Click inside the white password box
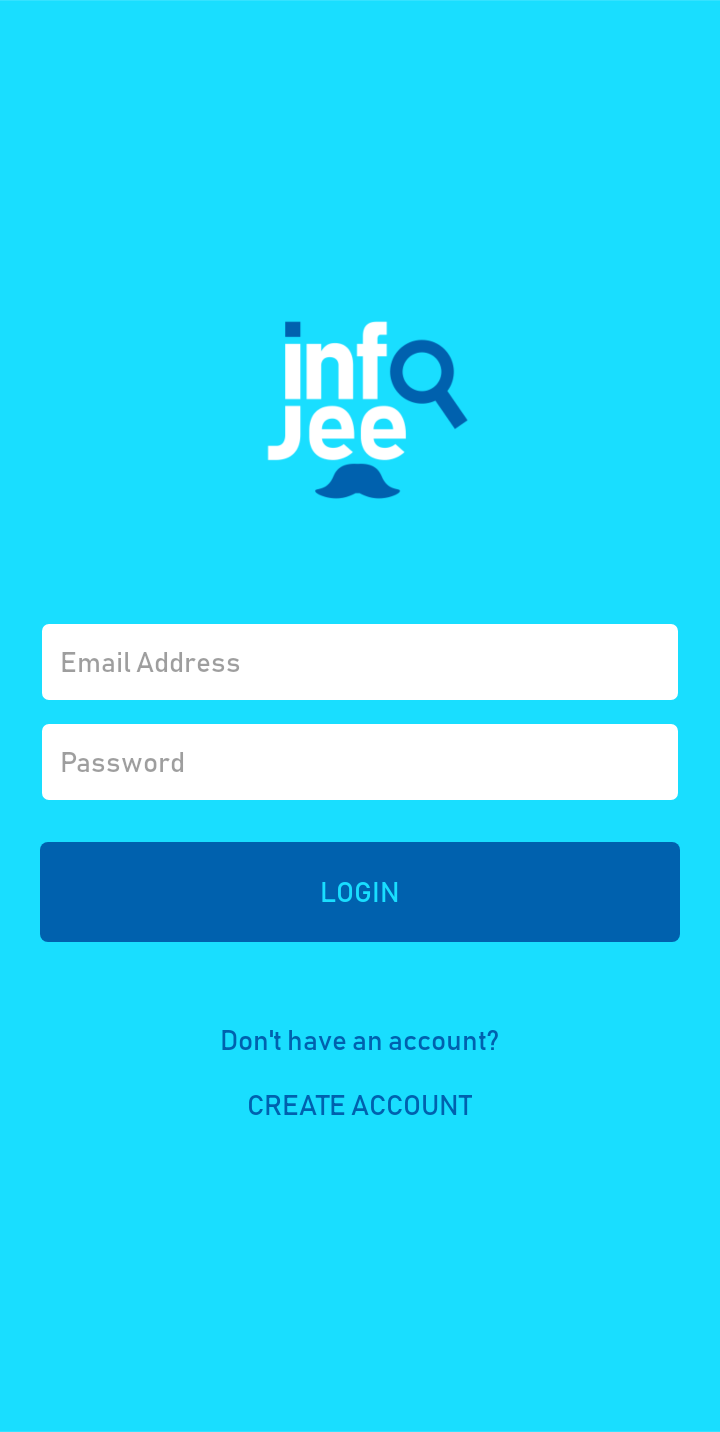The width and height of the screenshot is (720, 1432). tap(360, 762)
